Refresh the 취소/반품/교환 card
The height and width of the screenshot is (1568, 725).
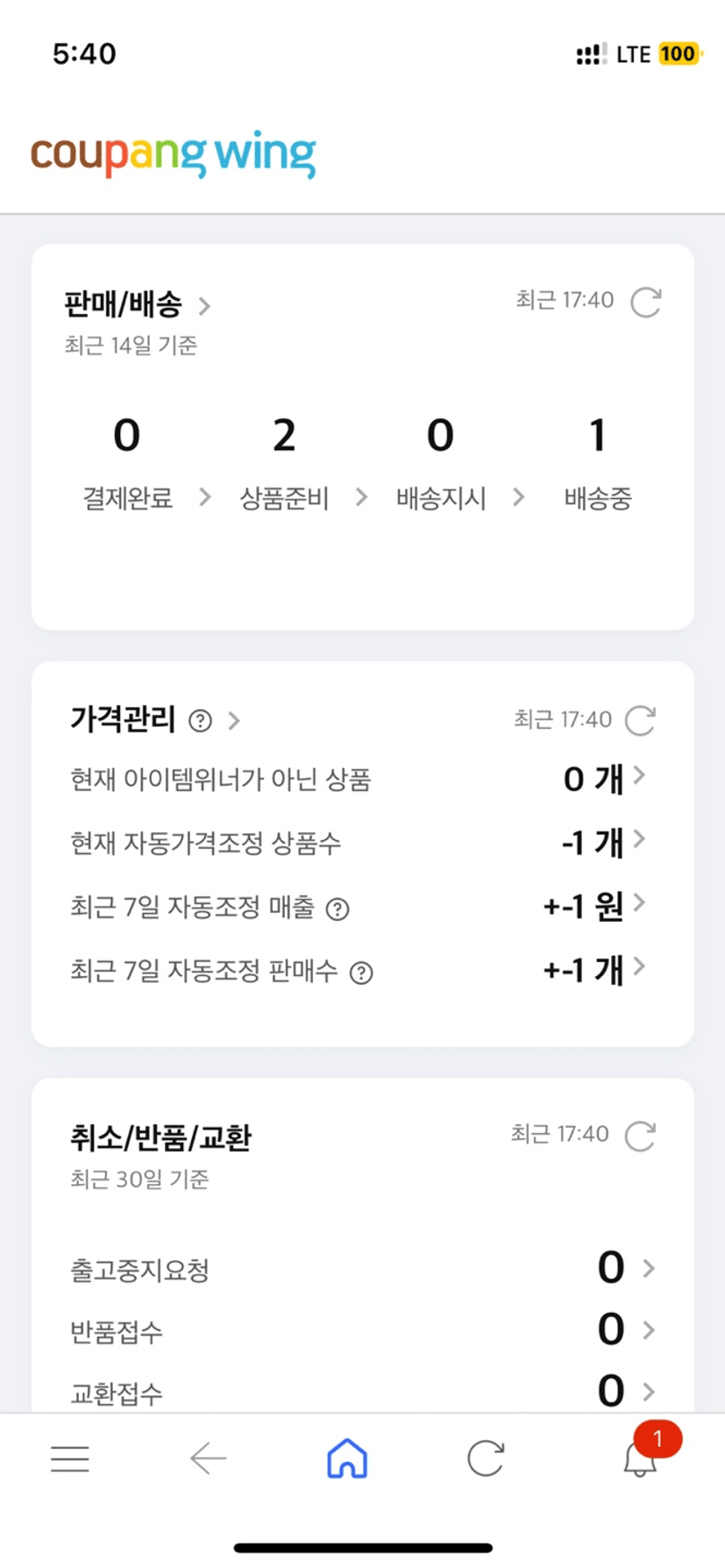(x=640, y=1136)
